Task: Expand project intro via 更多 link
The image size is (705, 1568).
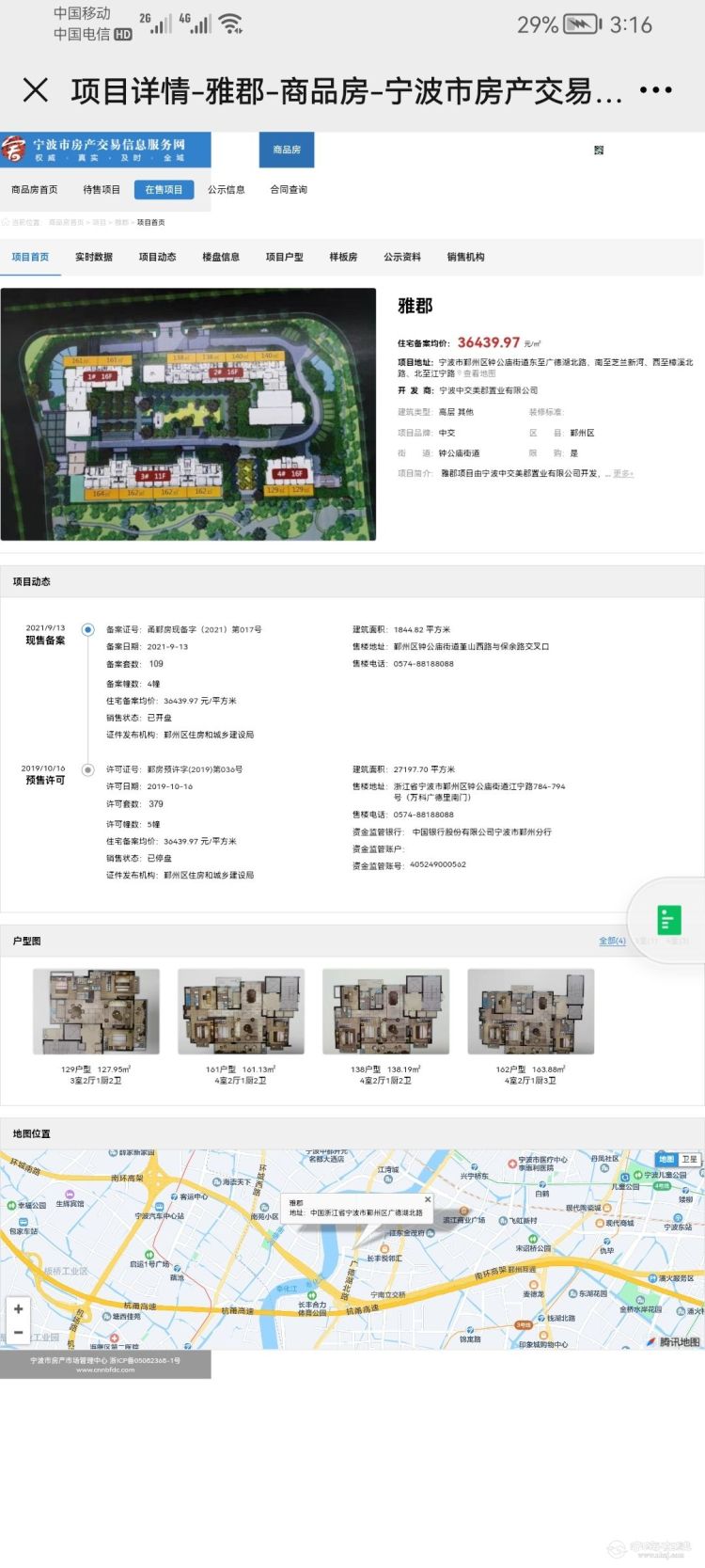Action: (x=623, y=473)
